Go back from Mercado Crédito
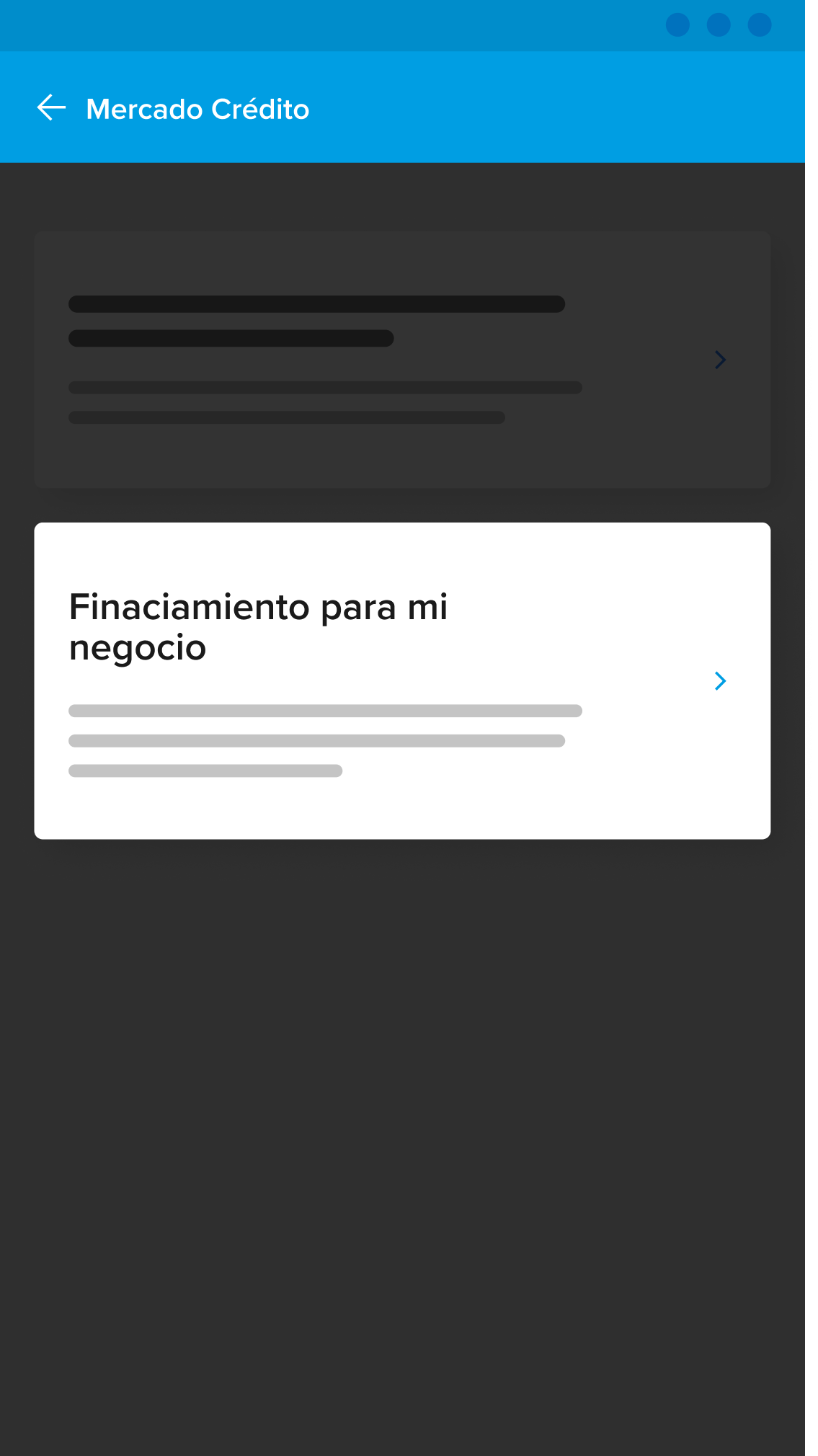 point(51,108)
